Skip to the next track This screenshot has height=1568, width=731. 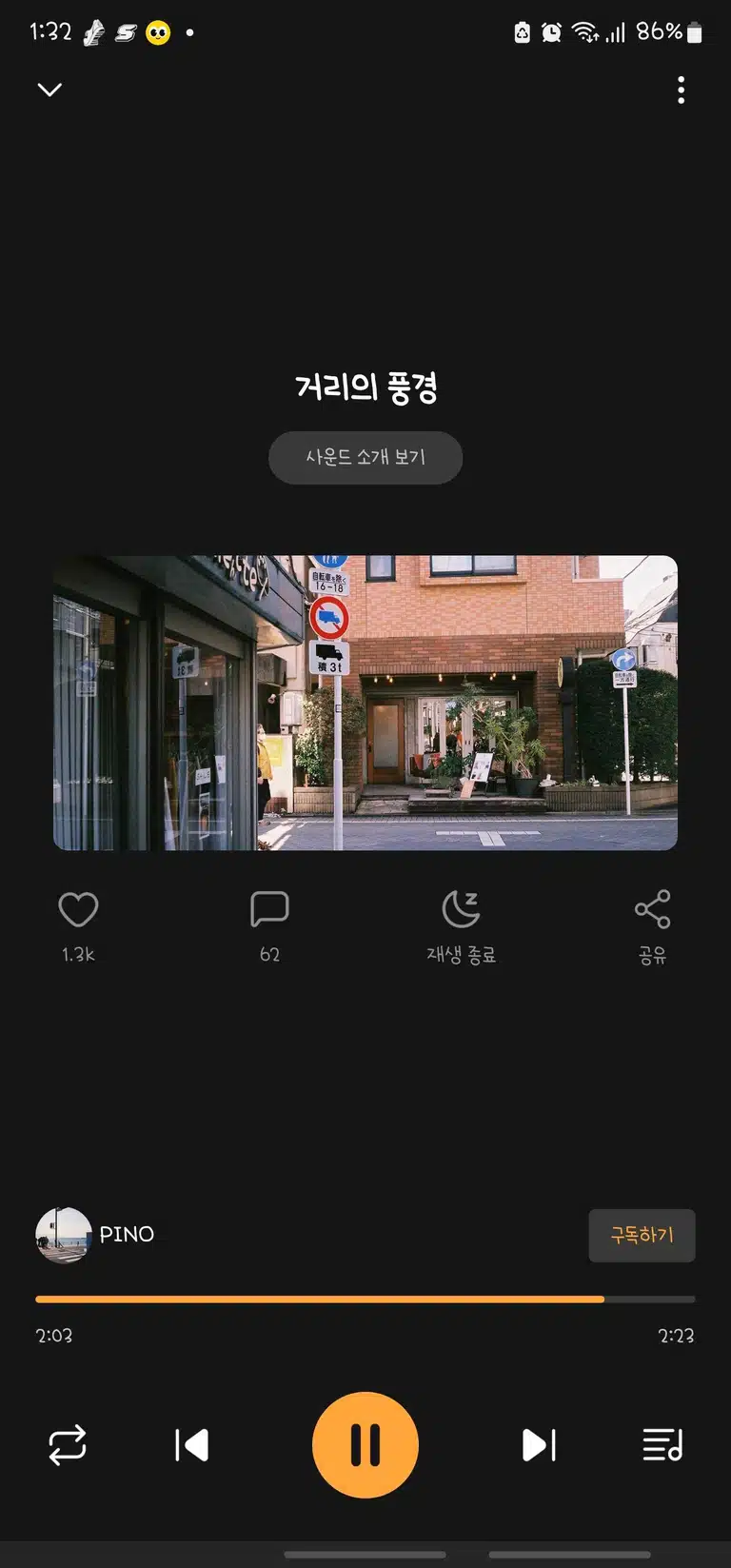(539, 1444)
